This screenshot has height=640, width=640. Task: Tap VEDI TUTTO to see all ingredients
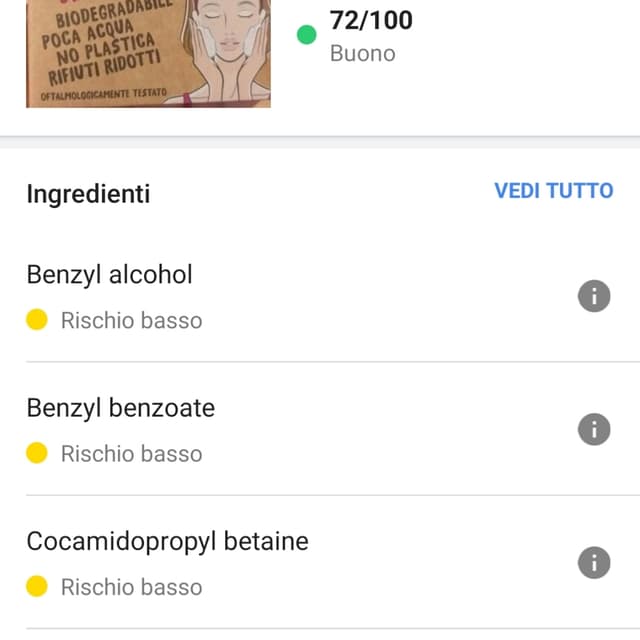point(553,190)
